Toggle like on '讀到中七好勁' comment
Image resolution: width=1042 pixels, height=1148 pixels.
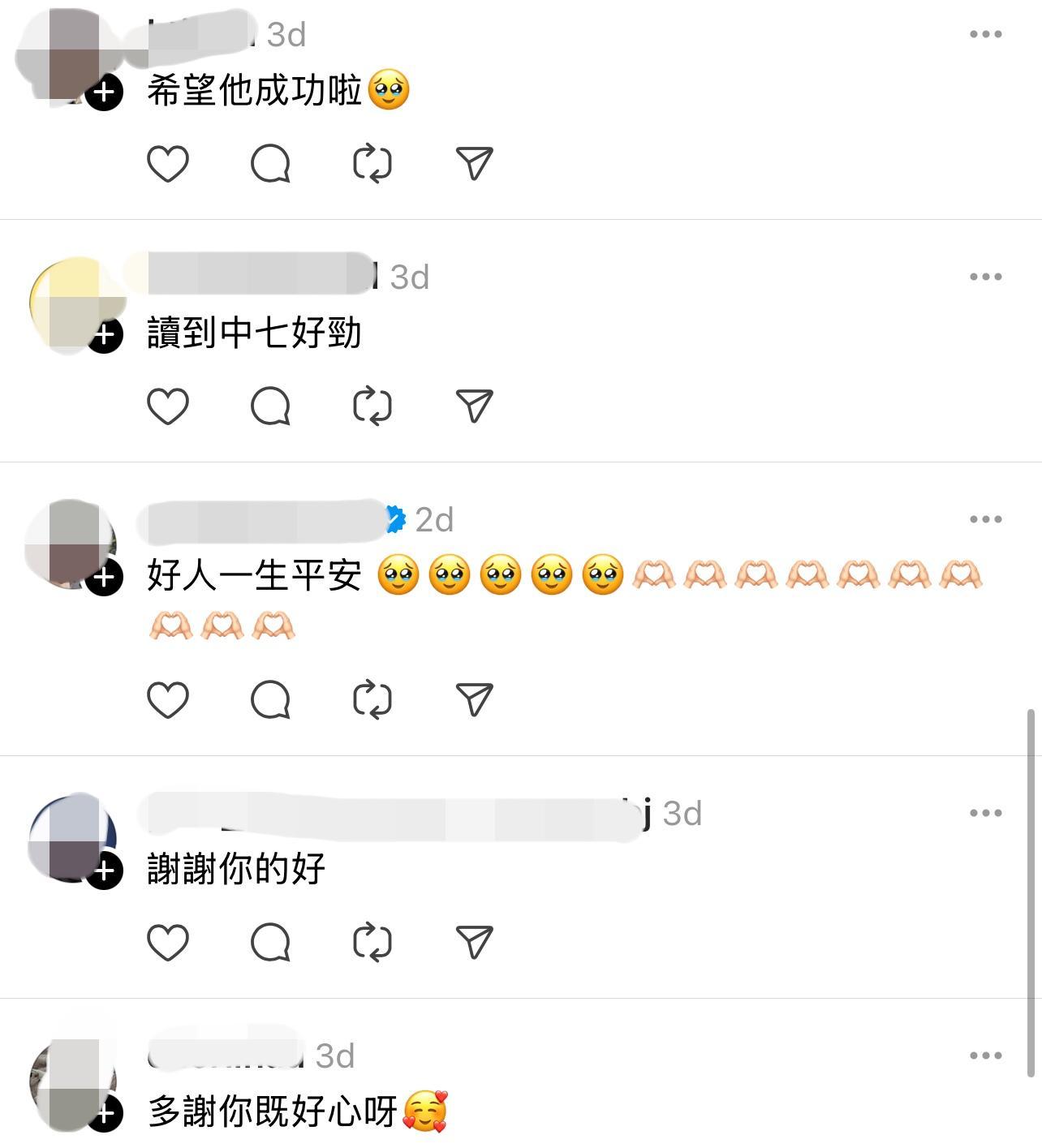(168, 405)
